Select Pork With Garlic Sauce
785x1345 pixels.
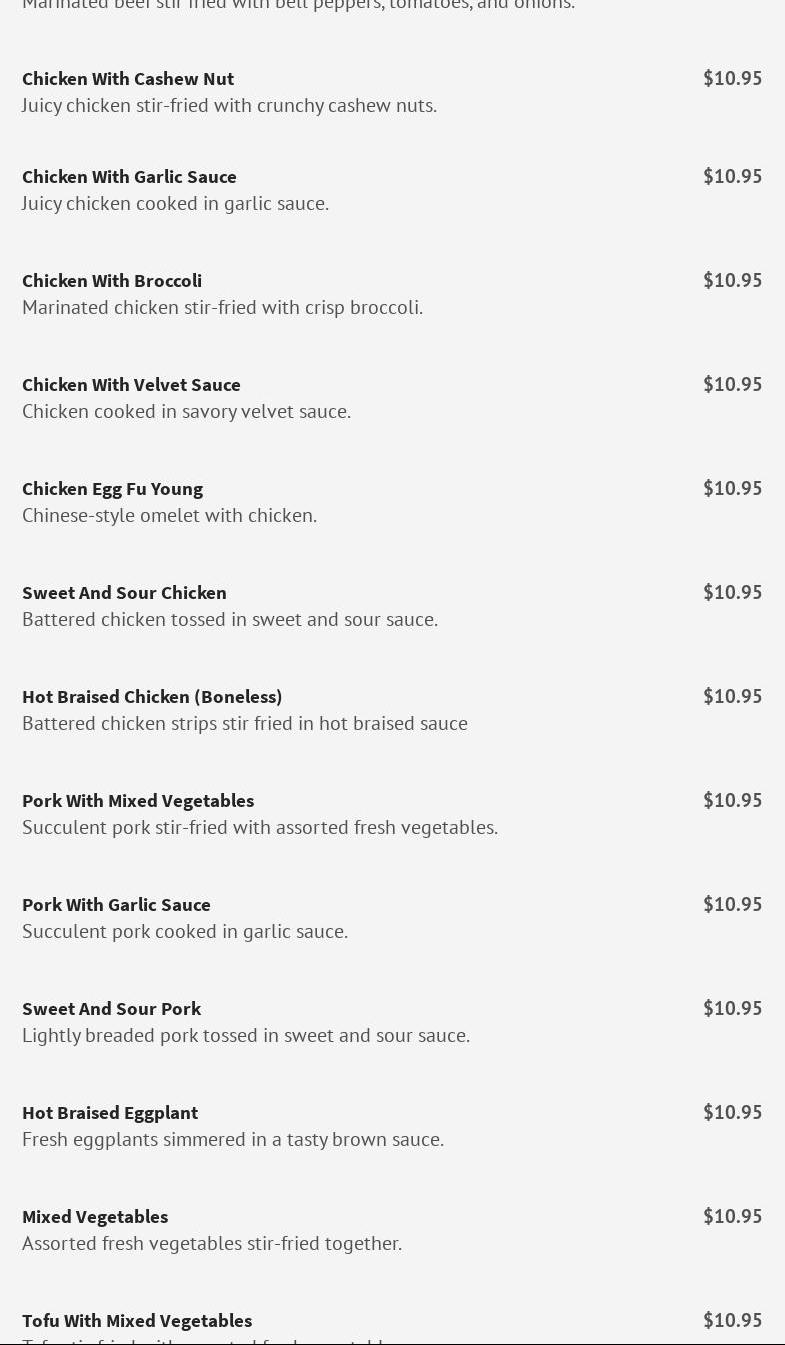tap(116, 905)
